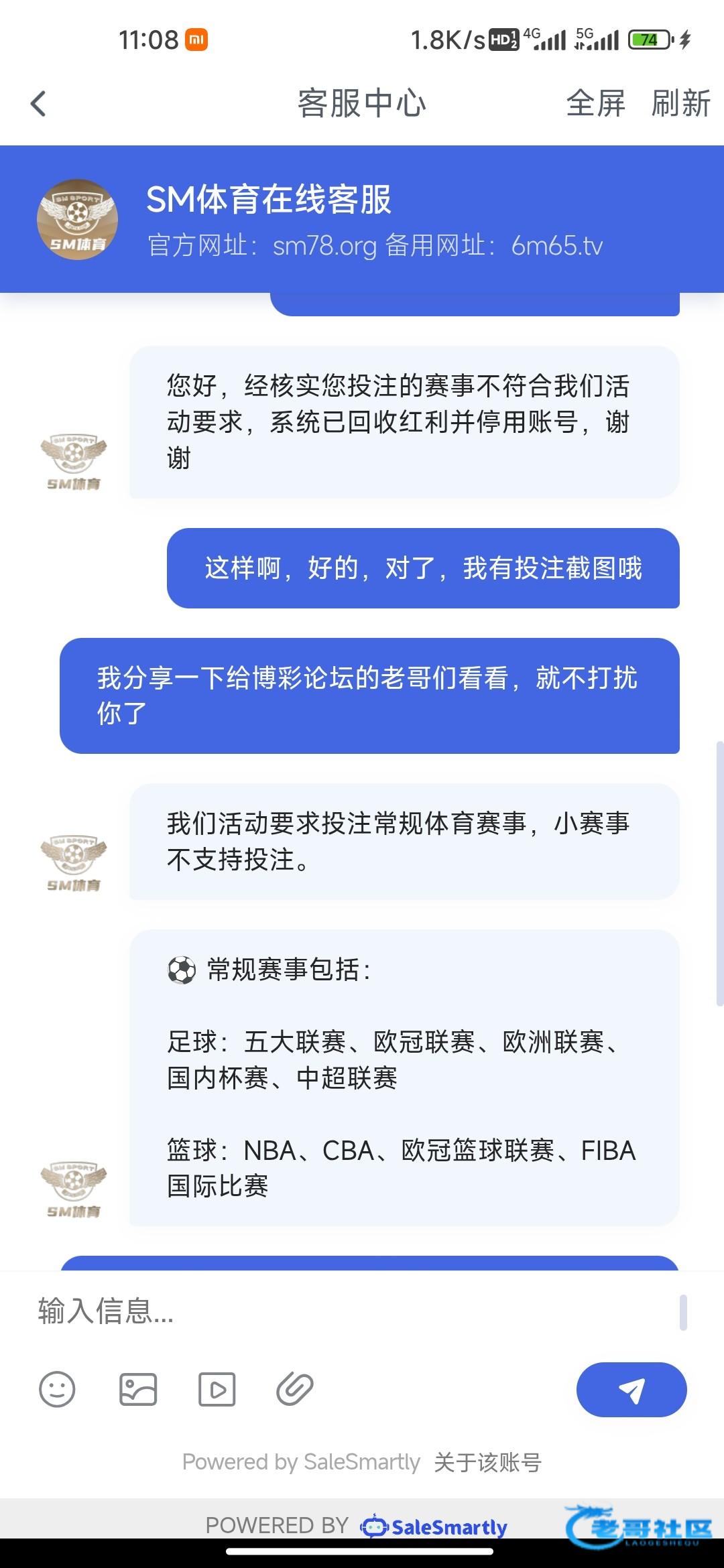Open the 关于该账号 link
Image resolution: width=724 pixels, height=1568 pixels.
point(487,1462)
